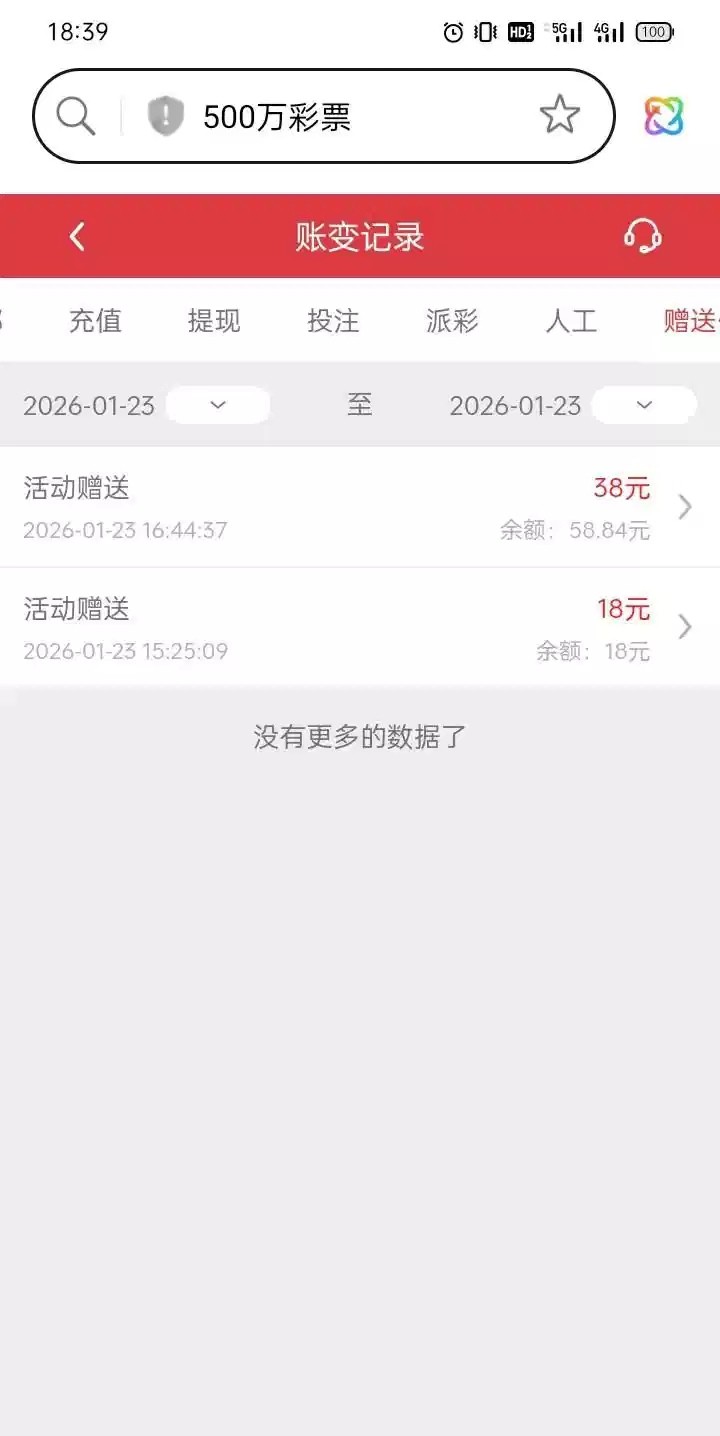Open the 38元 活动赠送 record
The image size is (720, 1436).
pyautogui.click(x=360, y=507)
